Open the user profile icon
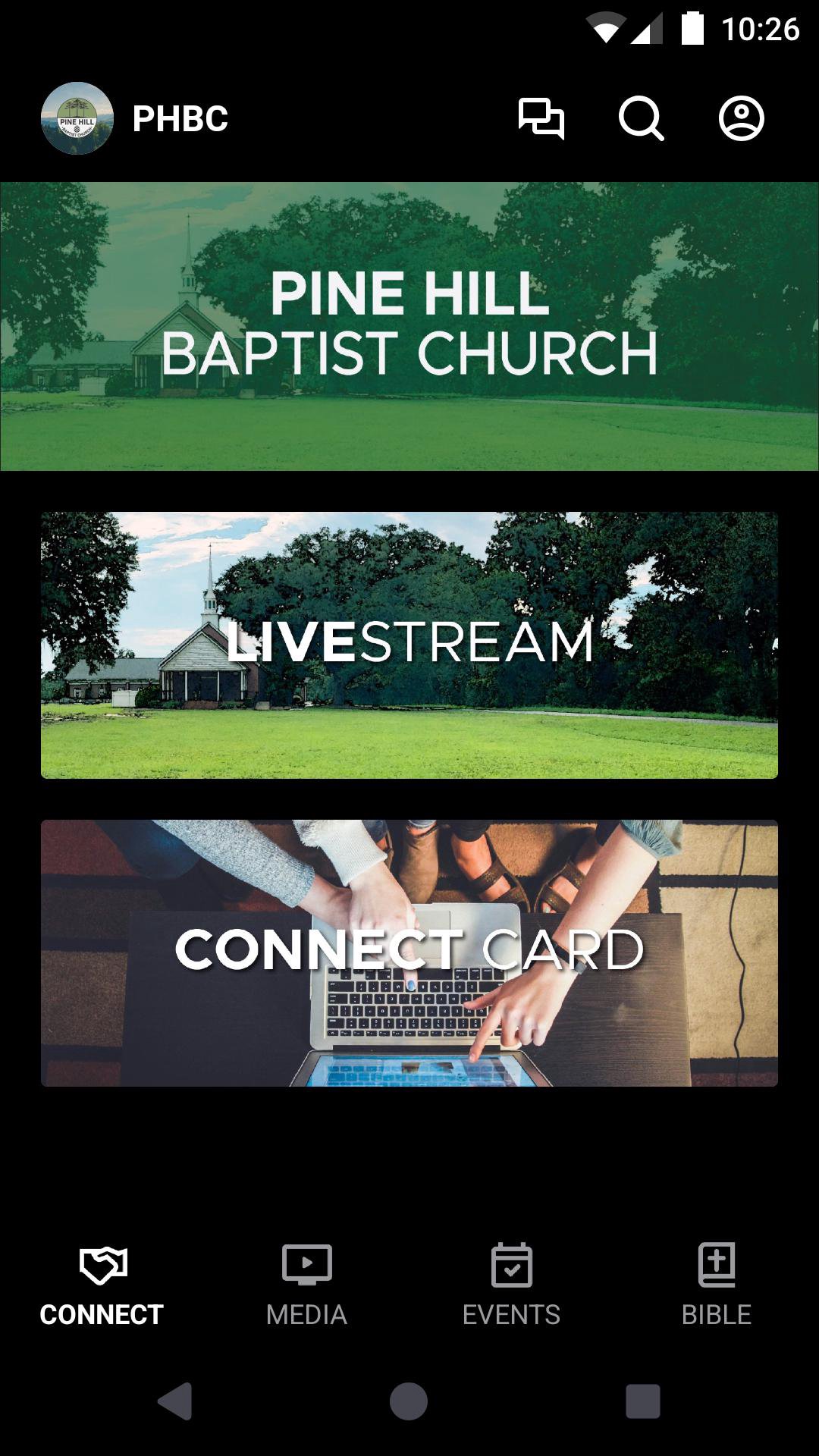Screen dimensions: 819x1456 pos(741,119)
